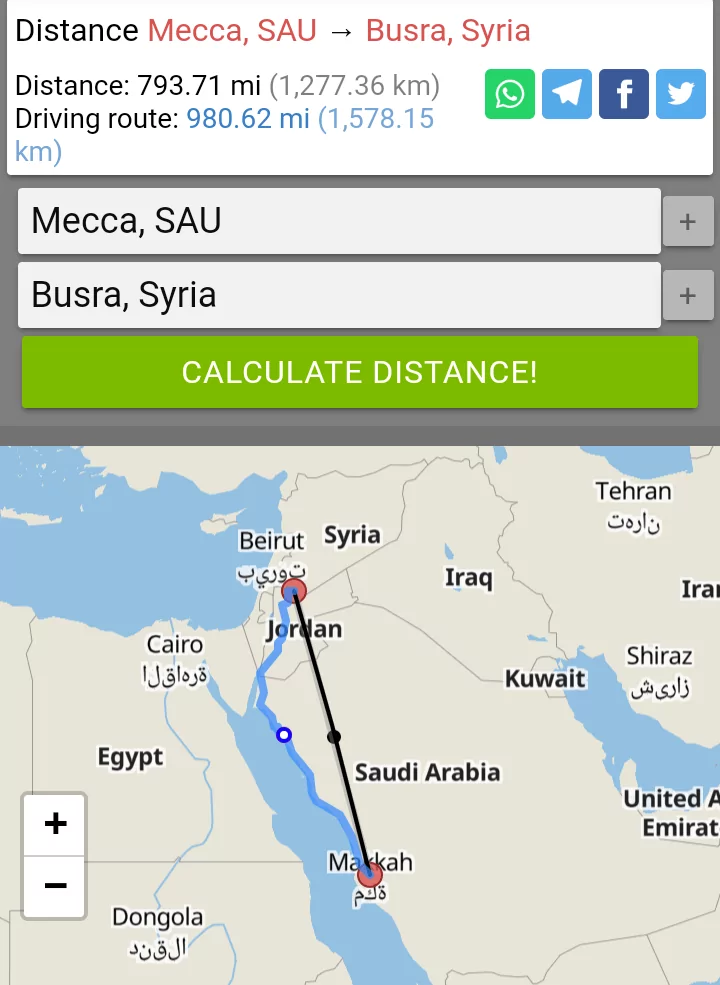Viewport: 720px width, 985px height.
Task: Zoom in on the map
Action: coord(55,824)
